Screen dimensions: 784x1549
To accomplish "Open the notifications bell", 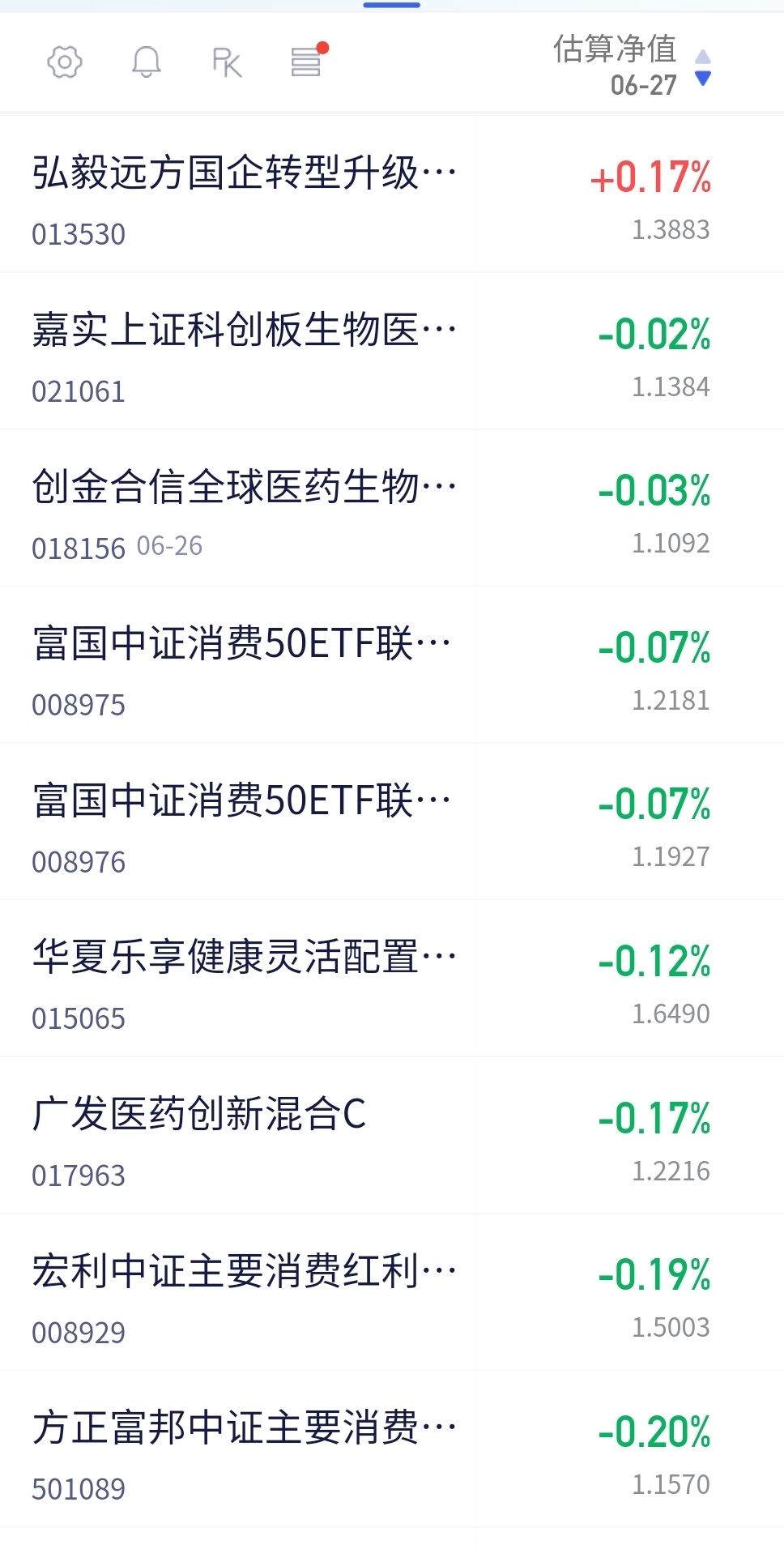I will [x=146, y=62].
